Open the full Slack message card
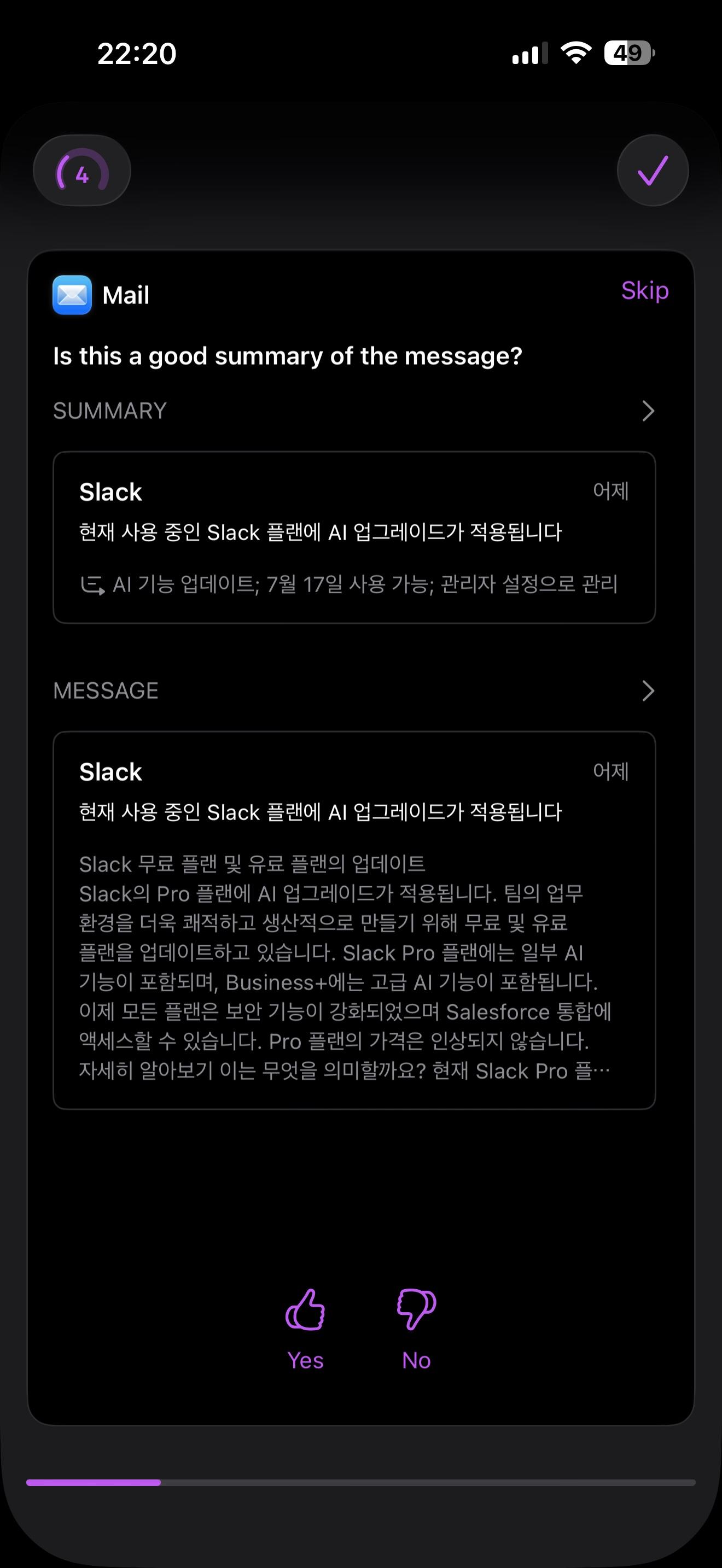 [x=354, y=920]
